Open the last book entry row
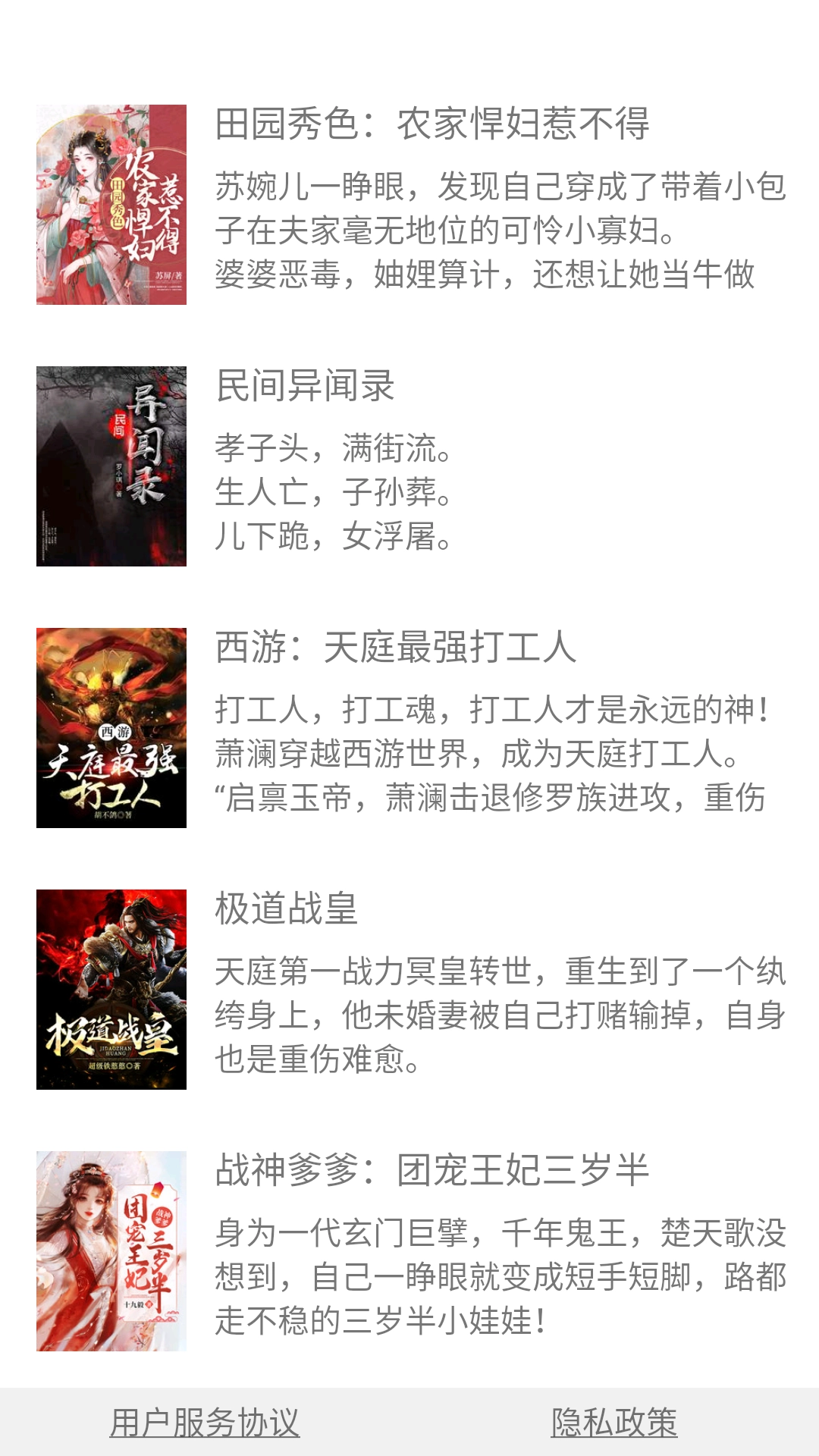This screenshot has height=1456, width=819. pos(409,1251)
